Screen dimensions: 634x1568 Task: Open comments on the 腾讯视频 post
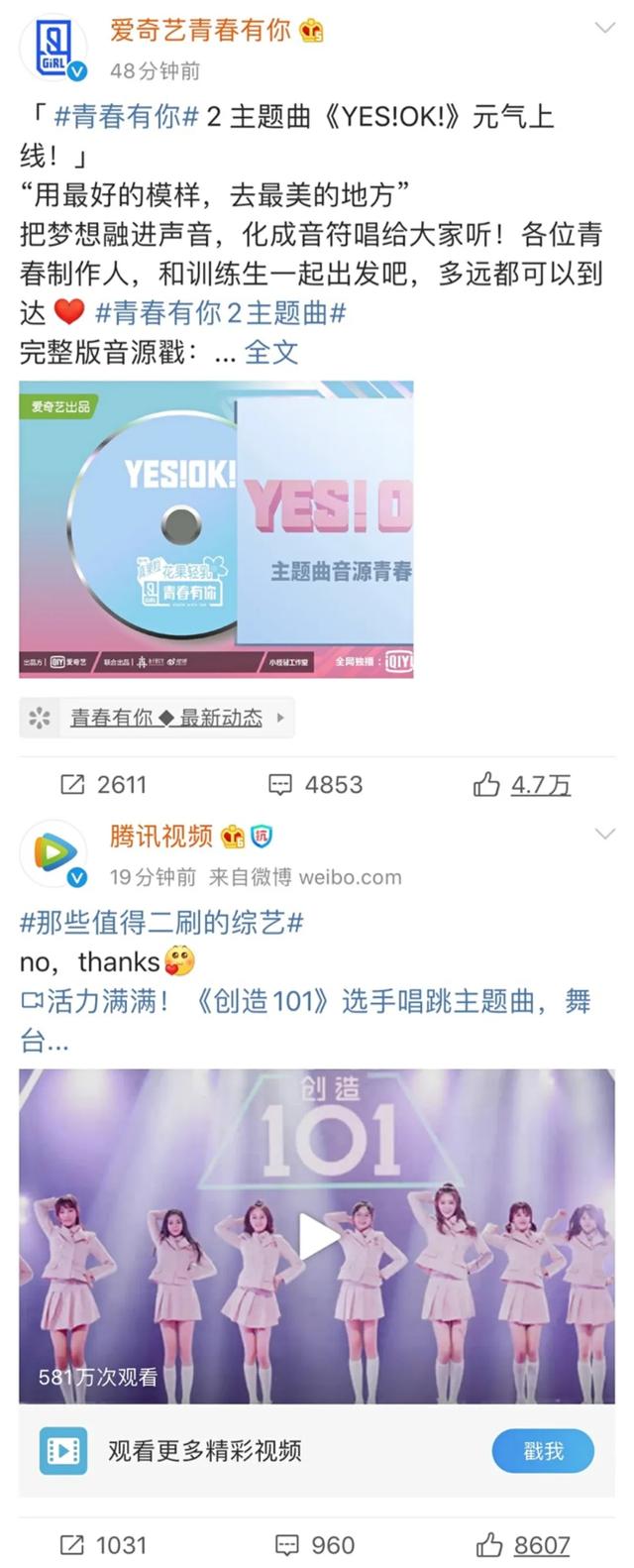[316, 1545]
